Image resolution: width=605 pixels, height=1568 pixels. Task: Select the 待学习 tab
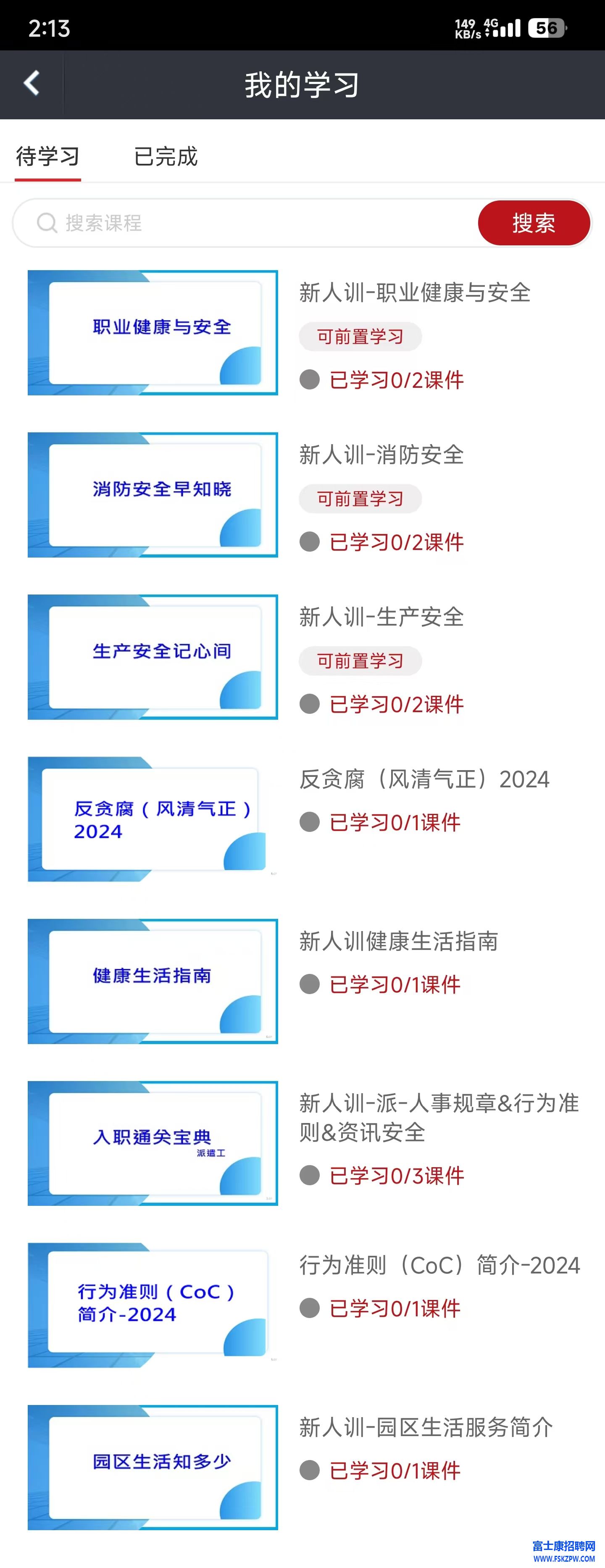click(x=48, y=156)
